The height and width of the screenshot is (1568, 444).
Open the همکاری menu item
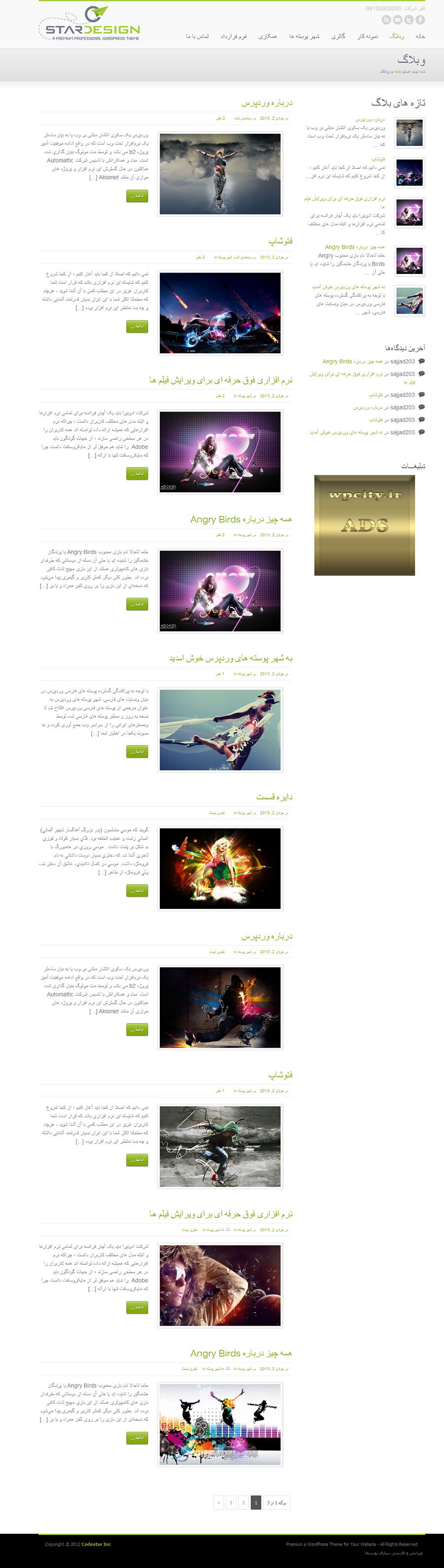pos(267,37)
